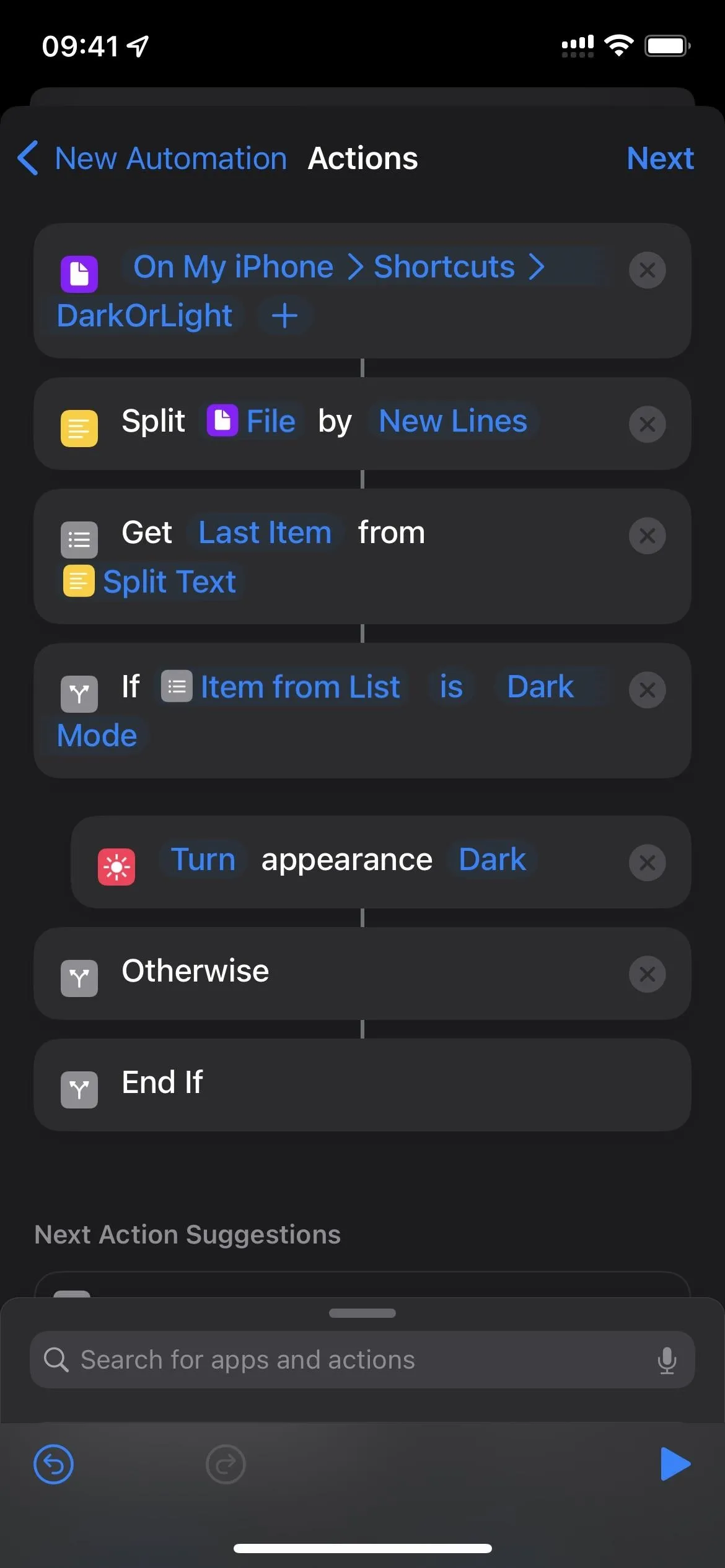Tap Next to continue
The width and height of the screenshot is (725, 1568).
(660, 159)
